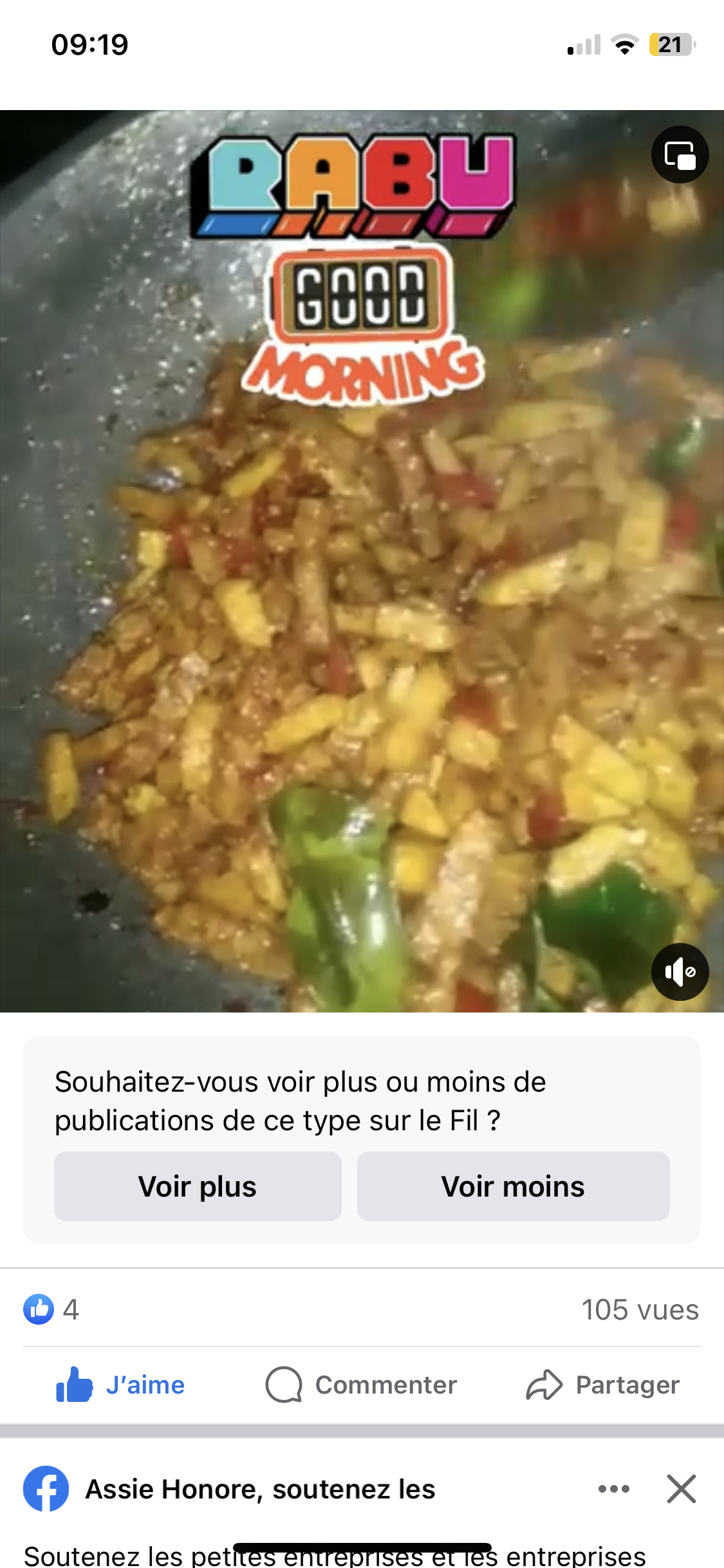The height and width of the screenshot is (1568, 724).
Task: Dismiss the Assie Honore suggestion card
Action: (x=682, y=1489)
